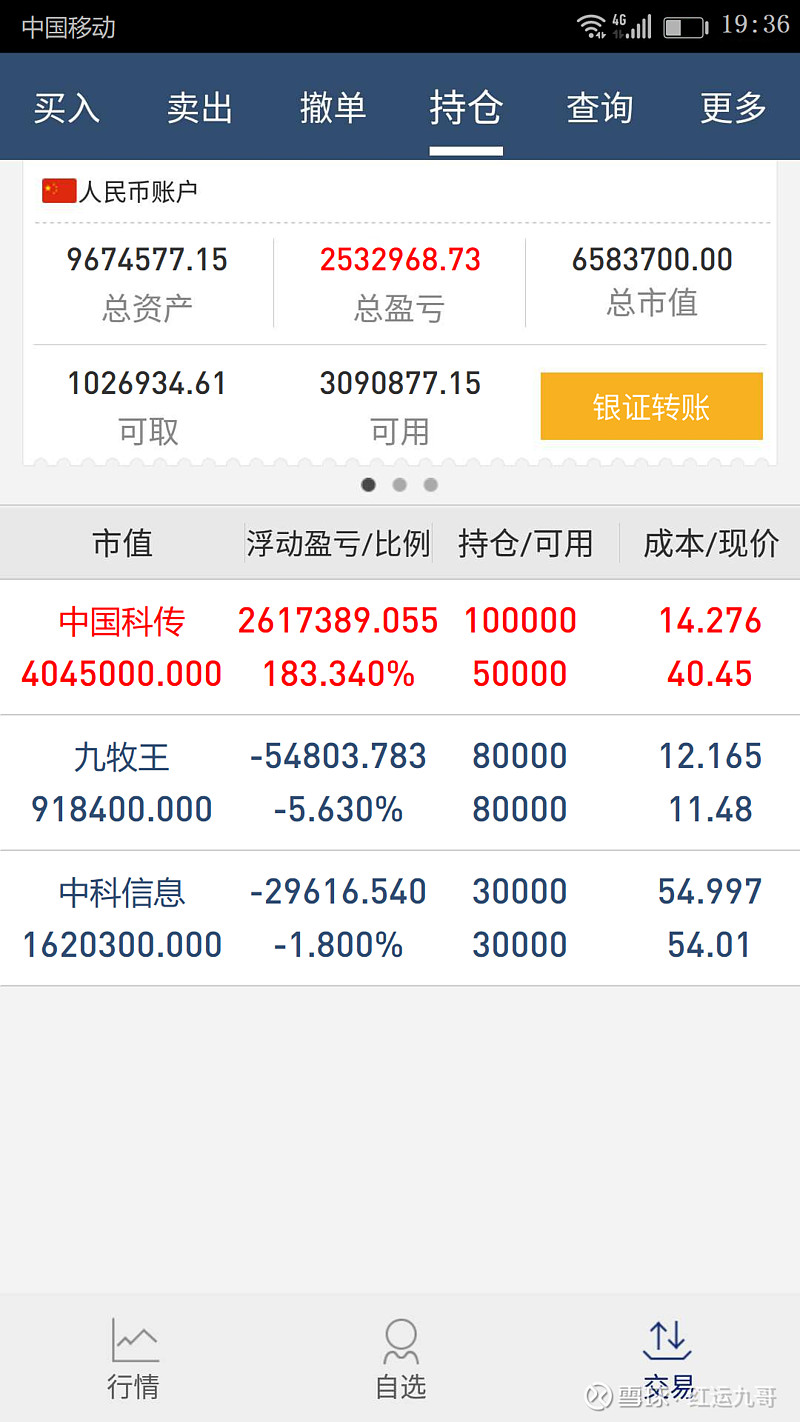Open the 中科信息 holding row
Screen dimensions: 800x1422
coord(400,918)
